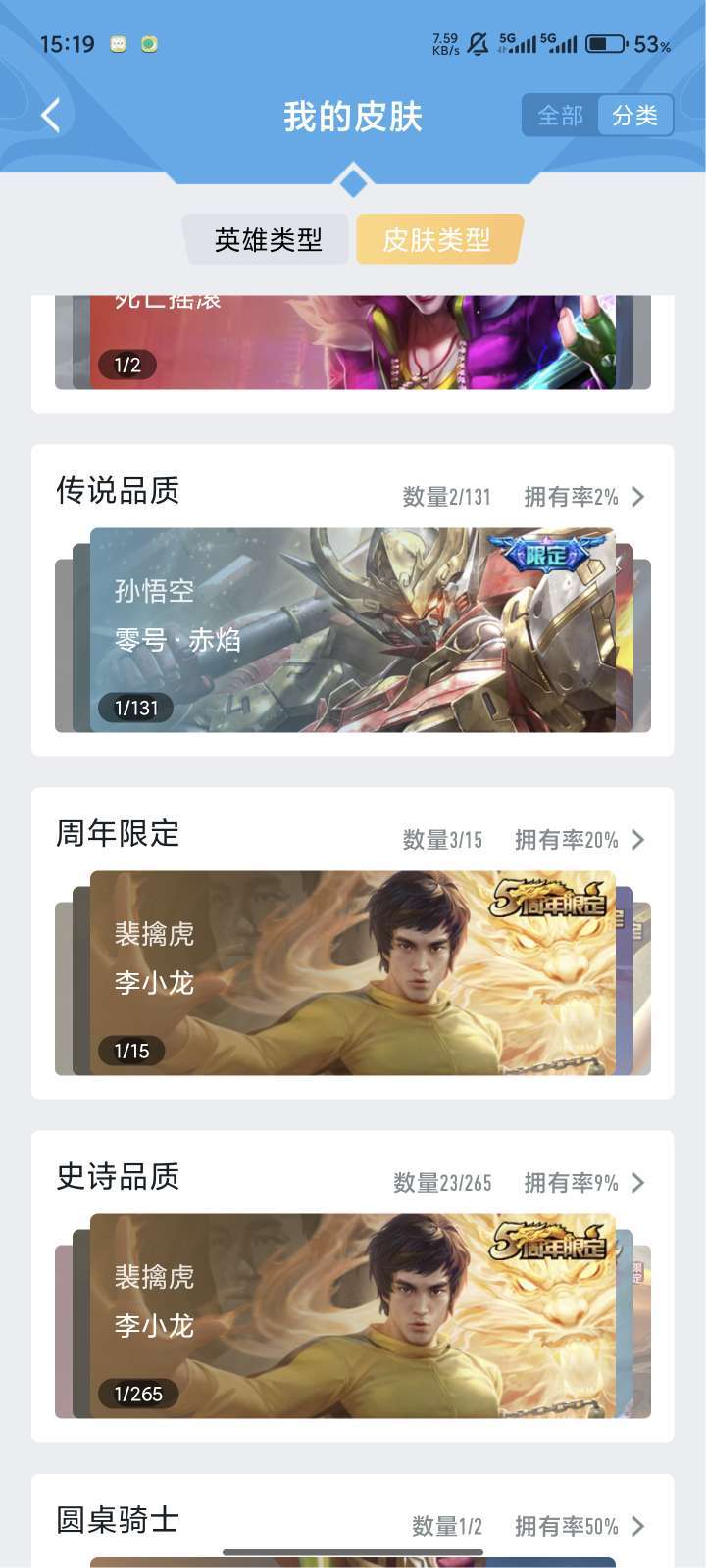Image resolution: width=706 pixels, height=1568 pixels.
Task: Open 裴擒虎 李小龙 card under 史诗品质
Action: tap(353, 1316)
